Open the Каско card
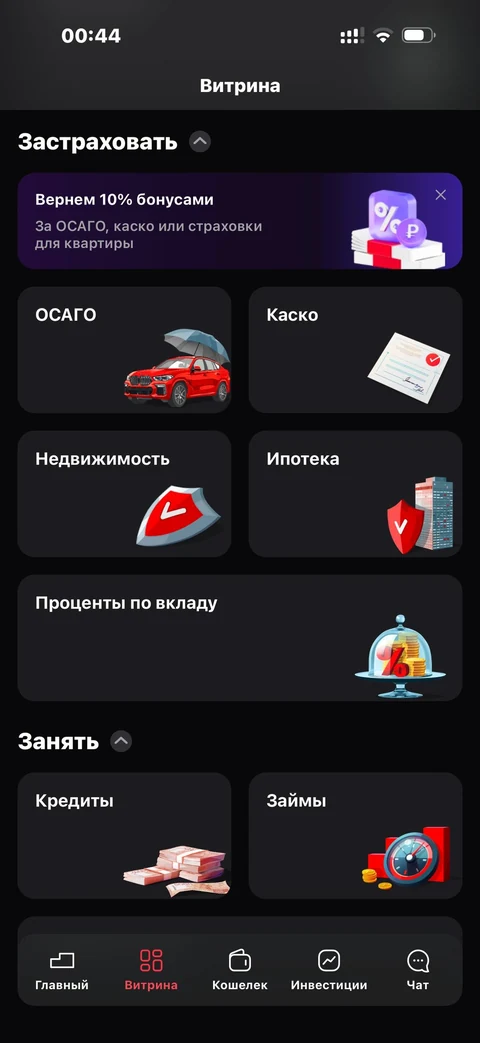The height and width of the screenshot is (1043, 480). pyautogui.click(x=356, y=350)
